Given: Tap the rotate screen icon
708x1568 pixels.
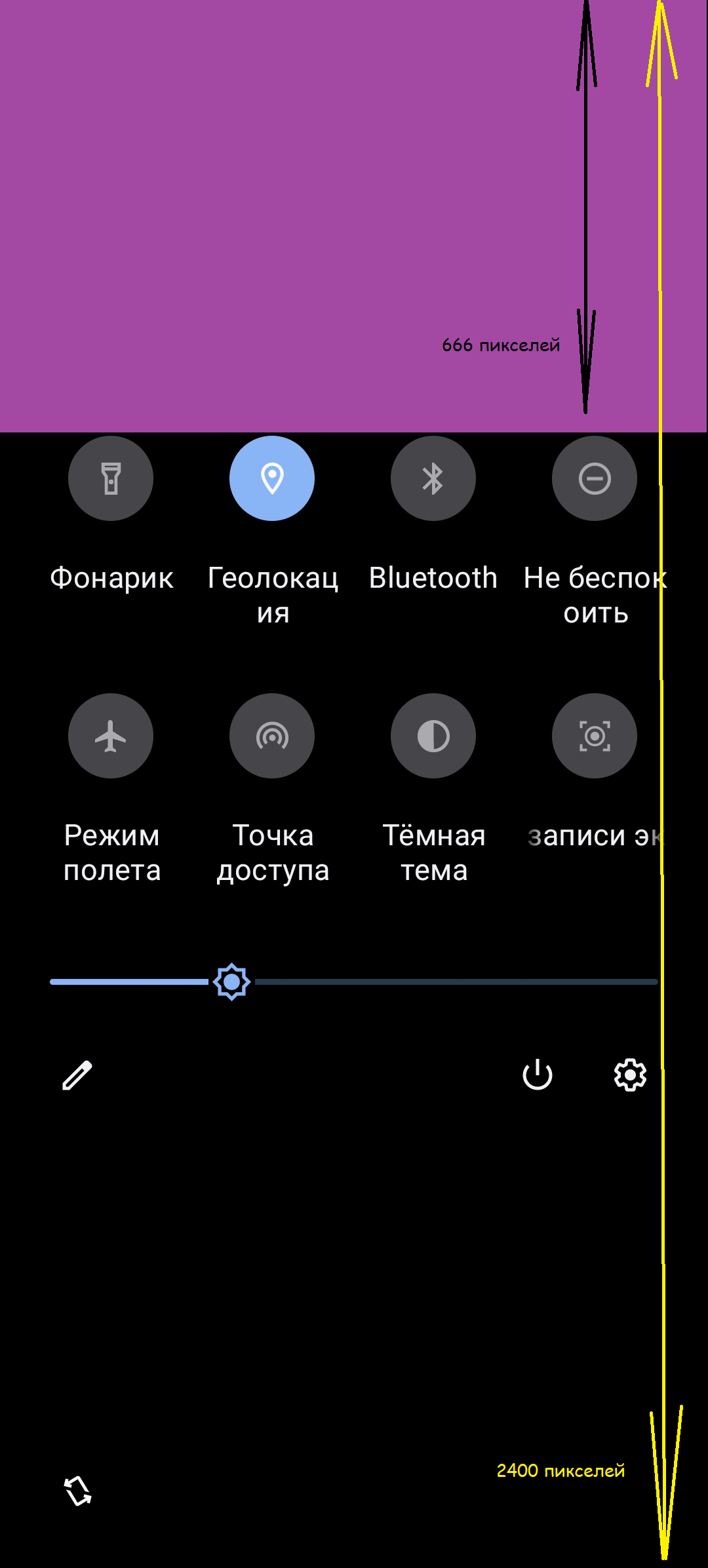Looking at the screenshot, I should click(78, 1491).
